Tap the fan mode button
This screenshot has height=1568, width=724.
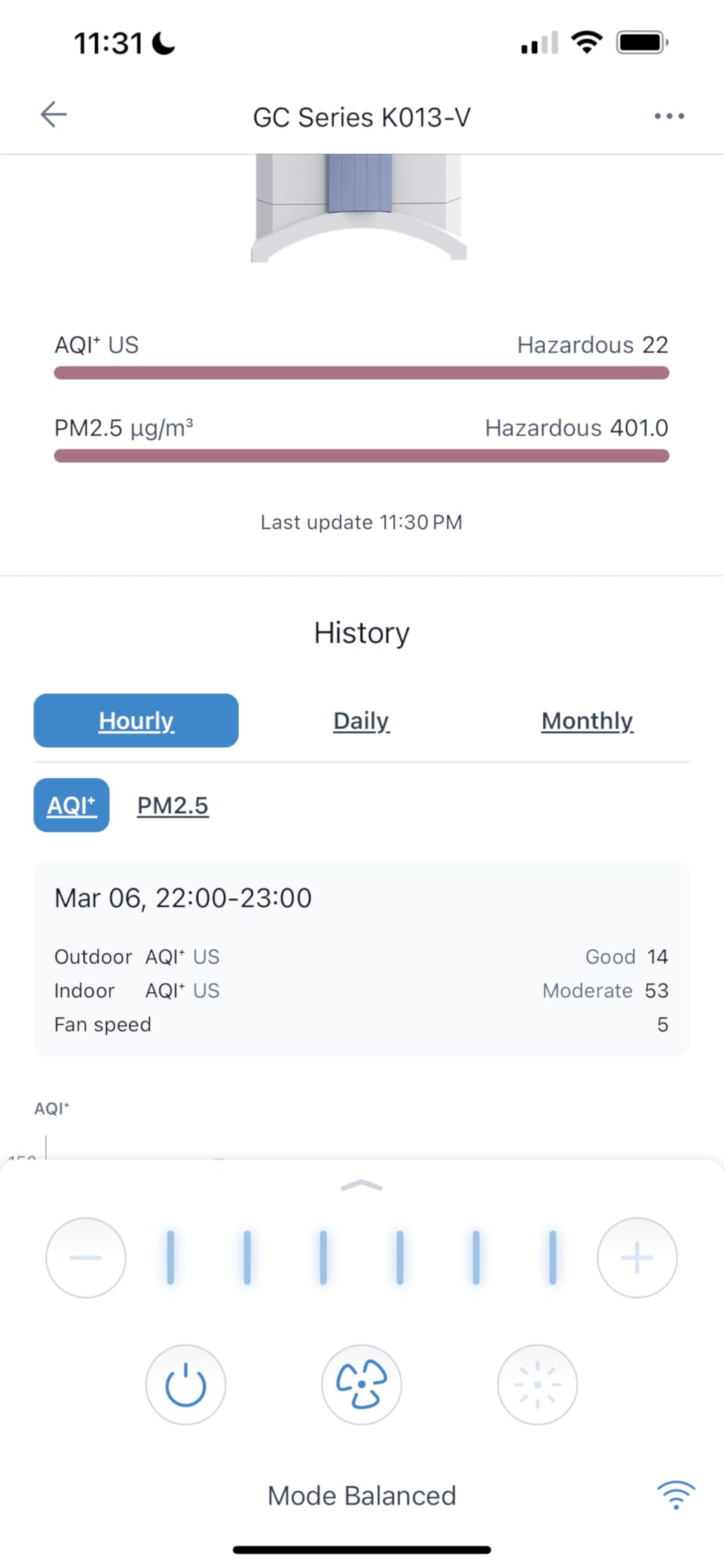click(362, 1385)
